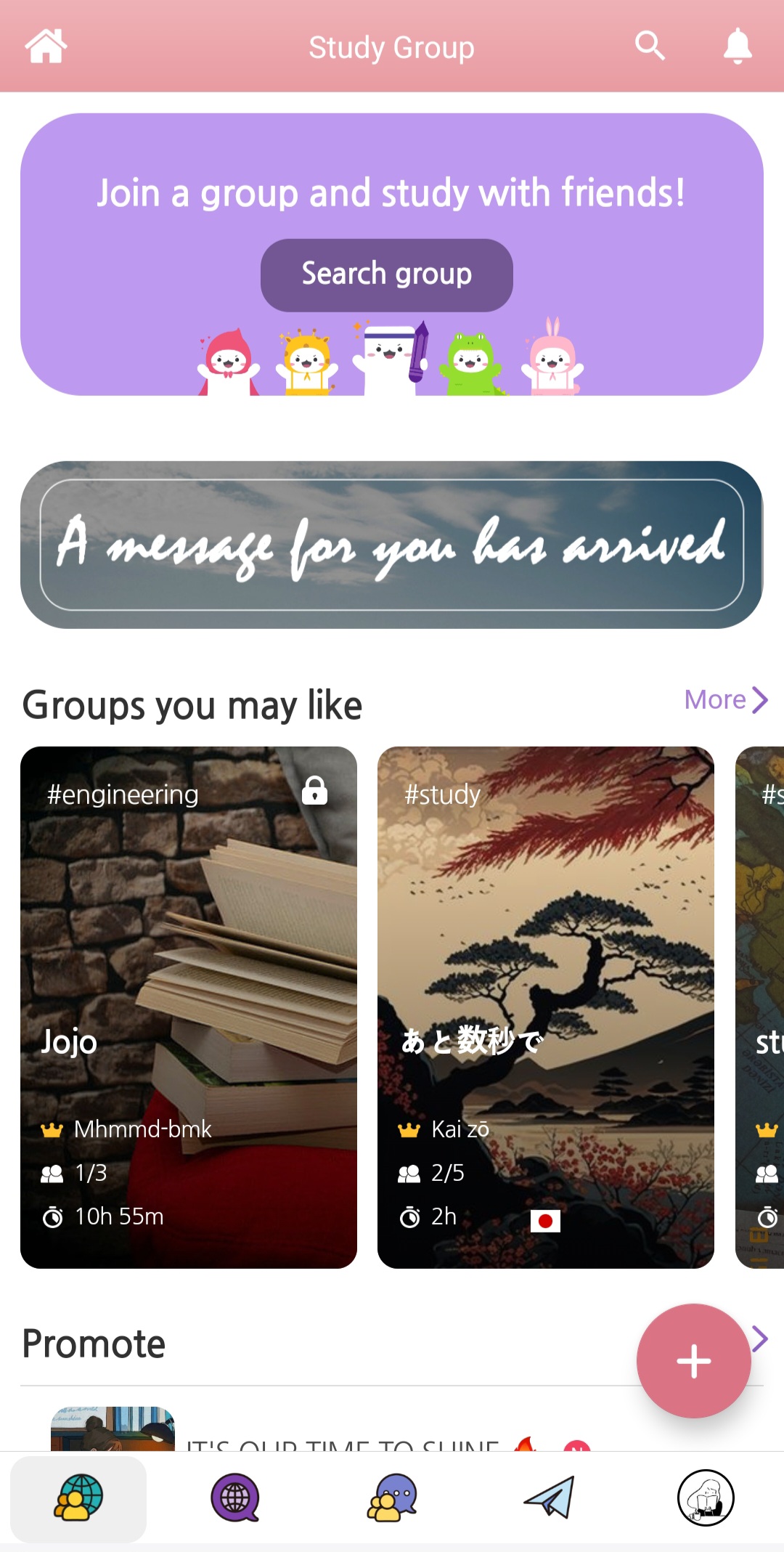784x1552 pixels.
Task: Open the notifications bell
Action: (738, 46)
